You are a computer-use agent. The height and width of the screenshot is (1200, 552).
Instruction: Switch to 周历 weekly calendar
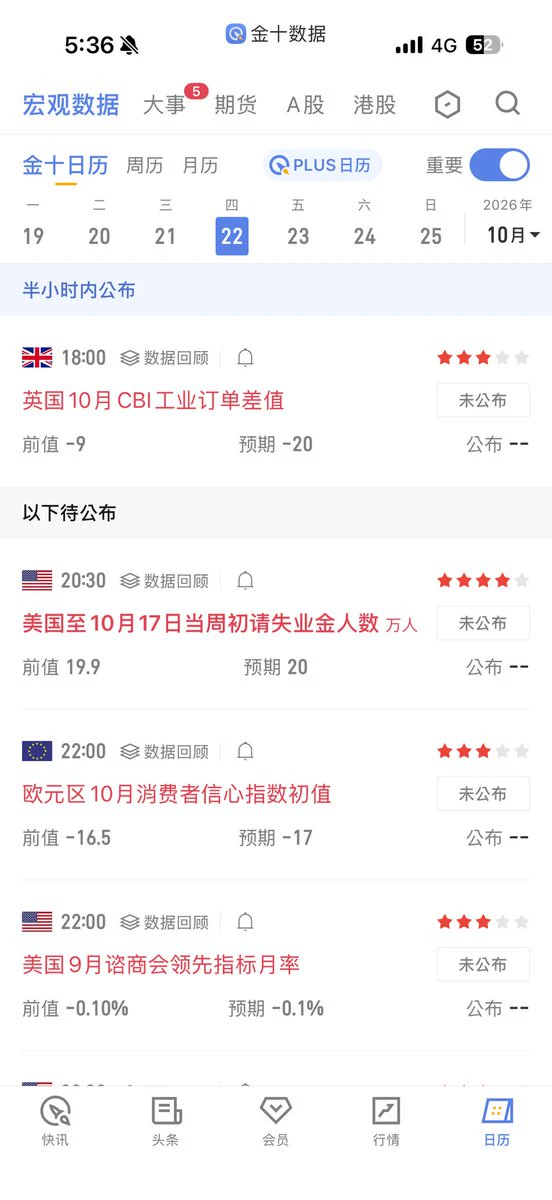click(x=144, y=166)
